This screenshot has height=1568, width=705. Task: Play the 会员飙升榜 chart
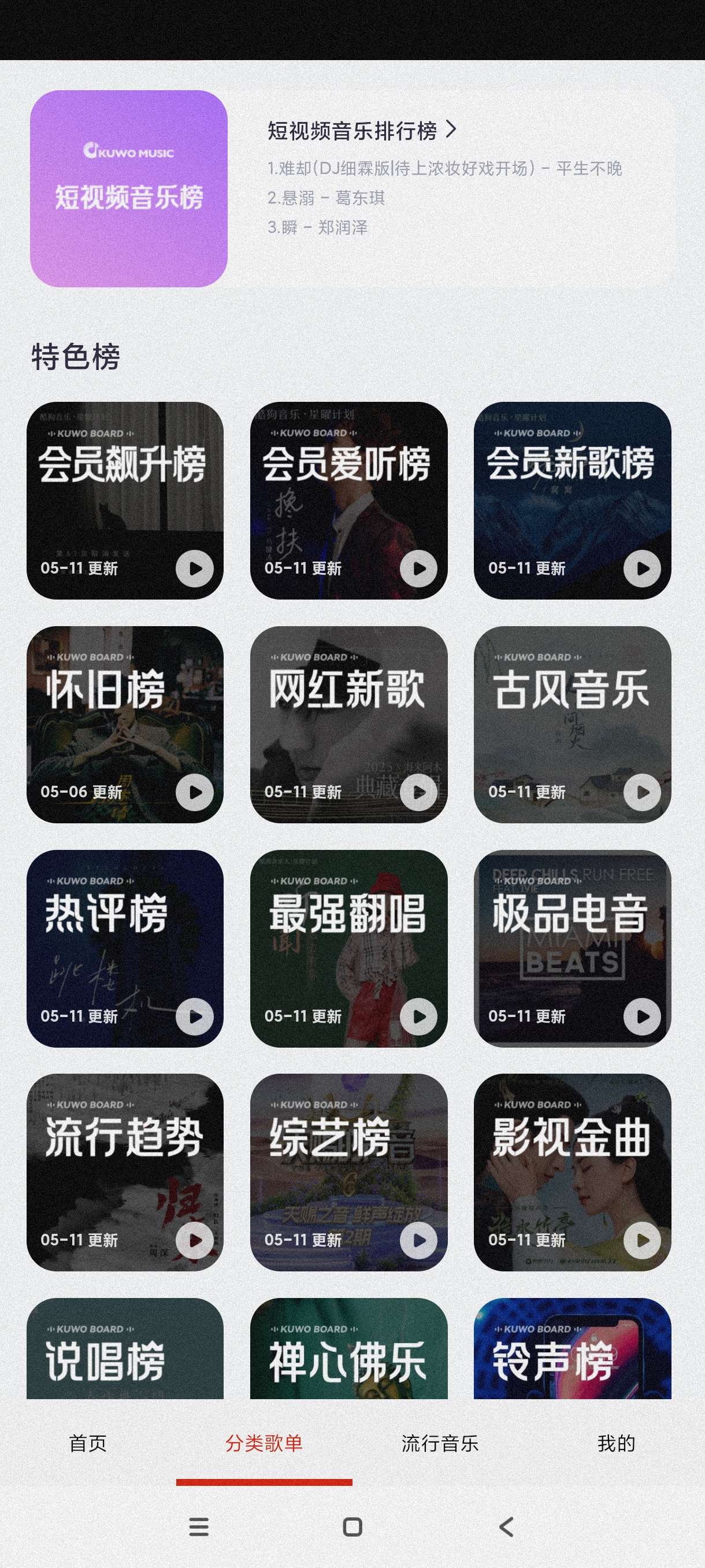[x=195, y=568]
